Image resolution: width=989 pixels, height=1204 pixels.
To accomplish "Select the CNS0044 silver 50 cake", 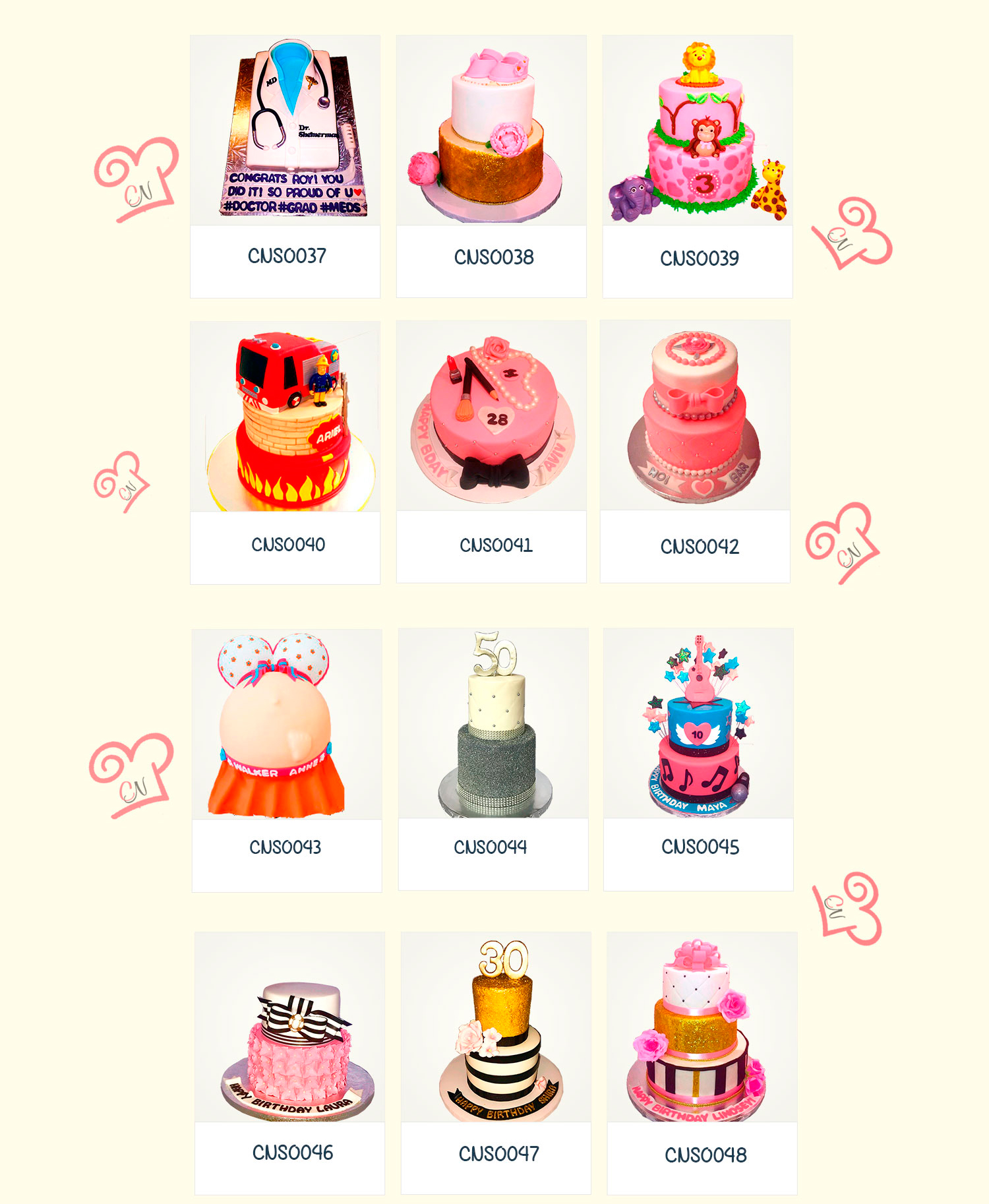I will click(493, 723).
